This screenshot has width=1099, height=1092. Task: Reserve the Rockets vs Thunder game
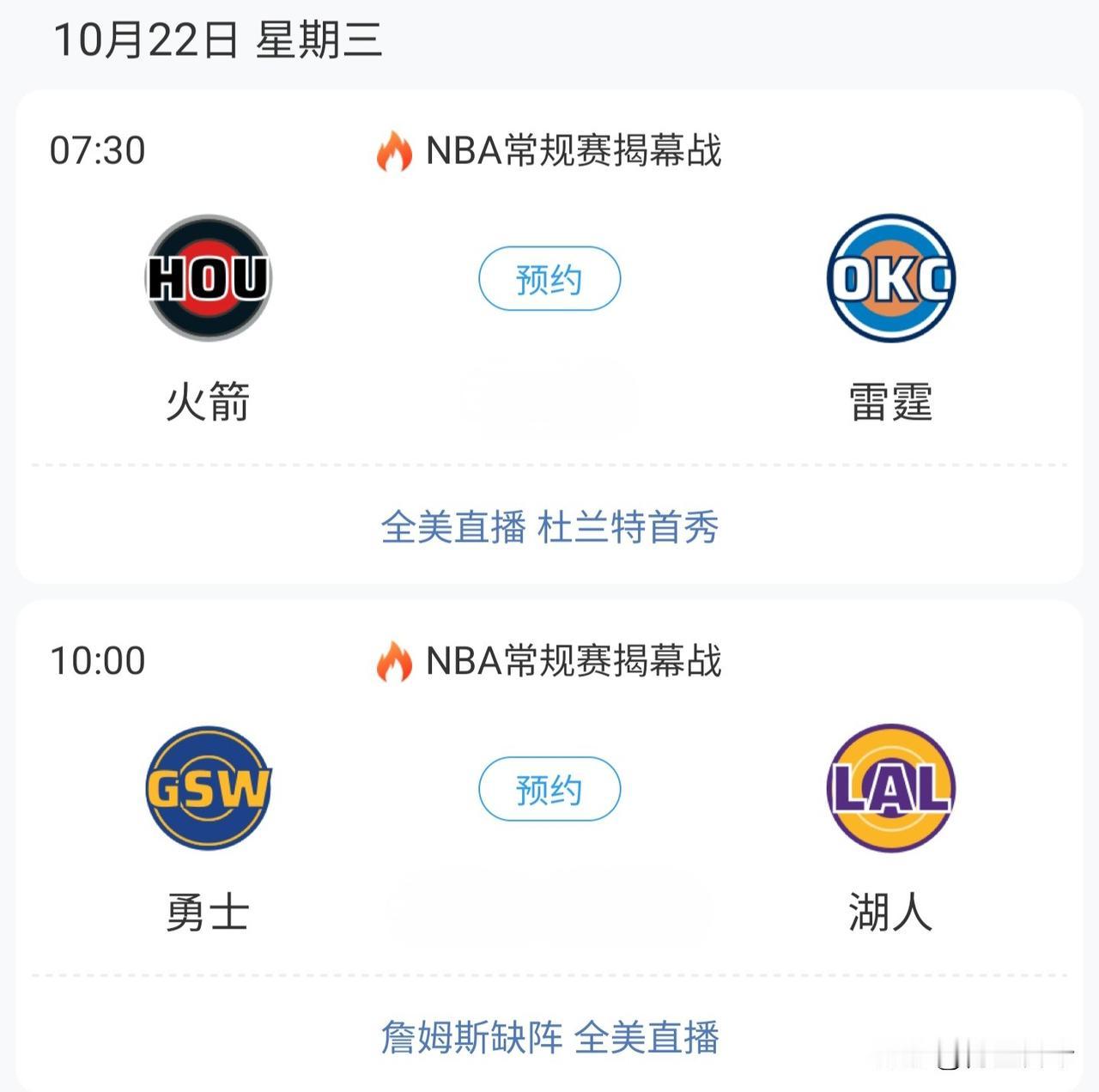pyautogui.click(x=549, y=279)
